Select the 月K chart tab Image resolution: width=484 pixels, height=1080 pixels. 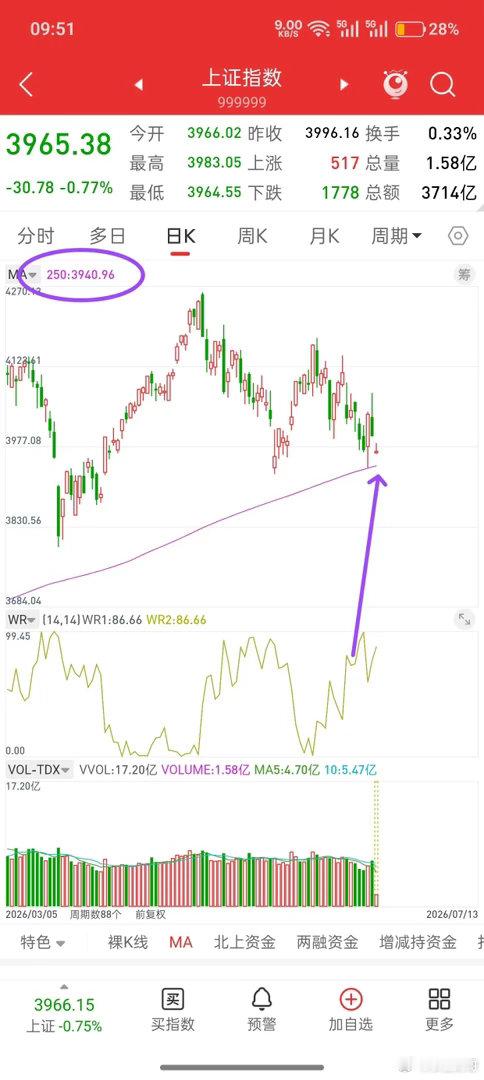pyautogui.click(x=324, y=236)
